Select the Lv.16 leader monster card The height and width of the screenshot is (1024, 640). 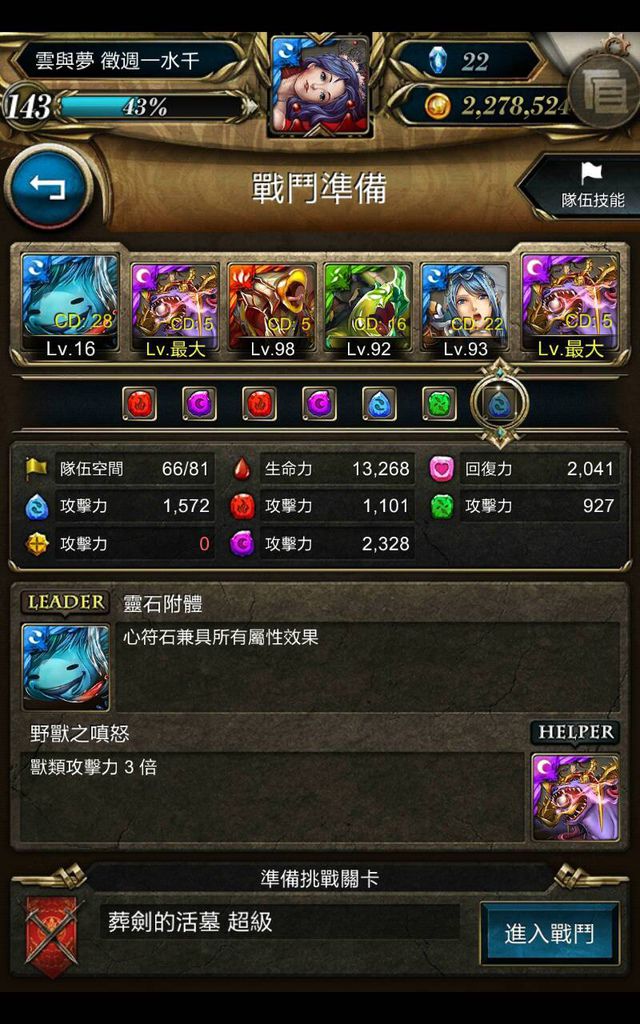point(71,305)
